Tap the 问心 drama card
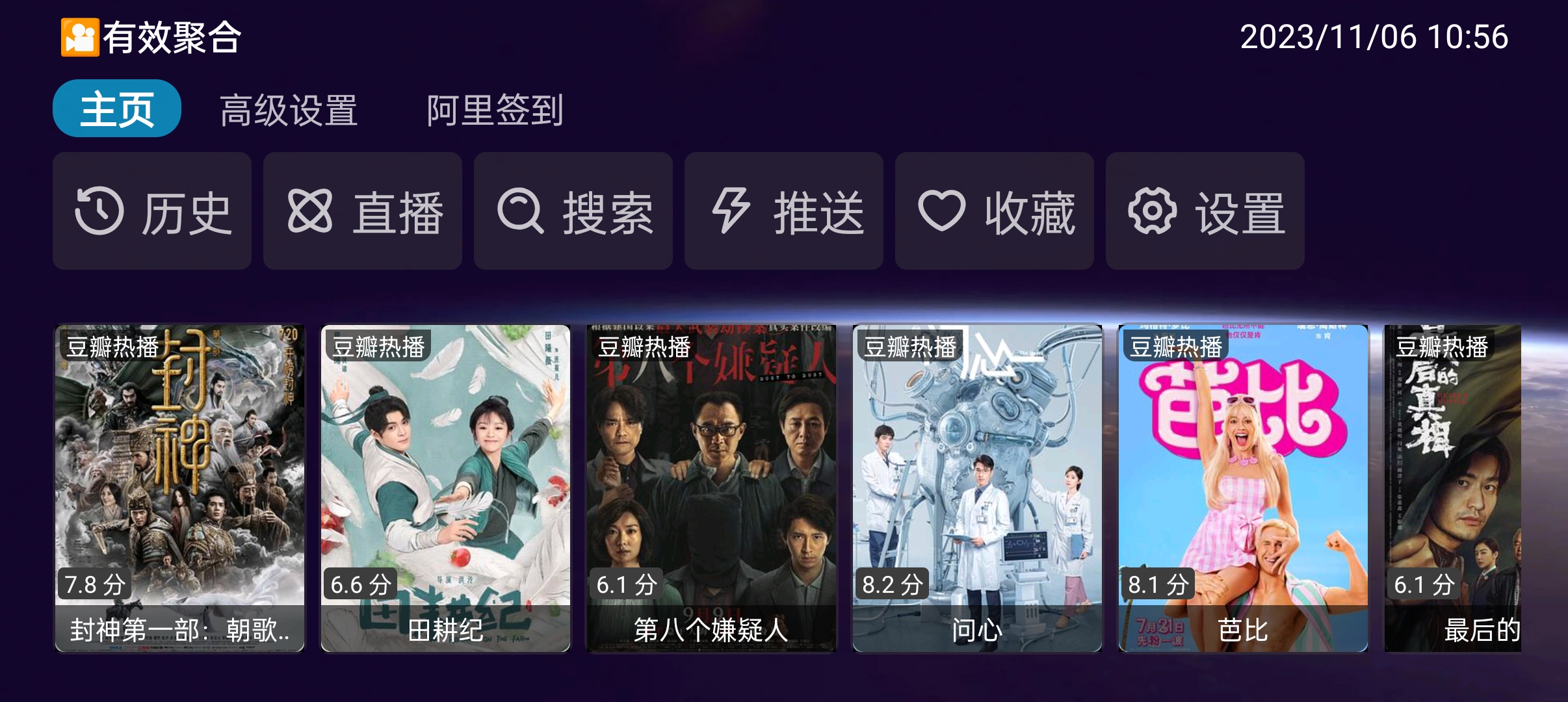 pyautogui.click(x=977, y=487)
